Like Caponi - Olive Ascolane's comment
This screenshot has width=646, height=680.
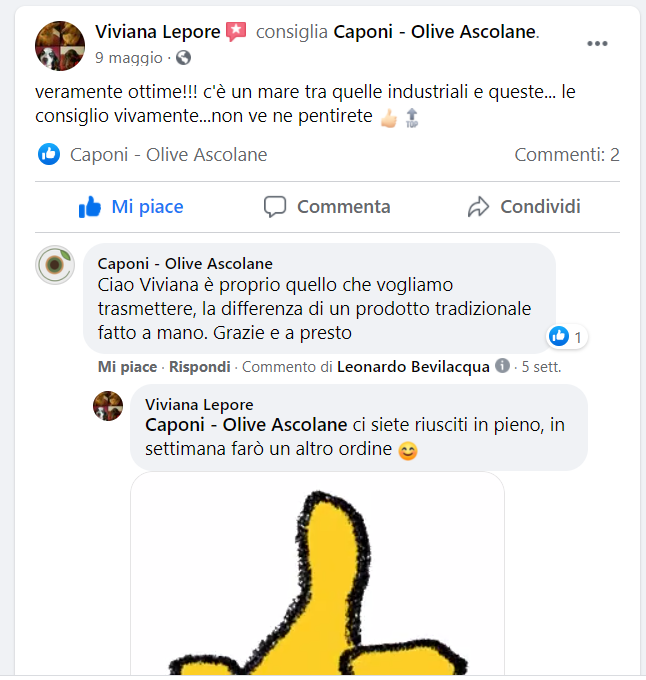127,367
